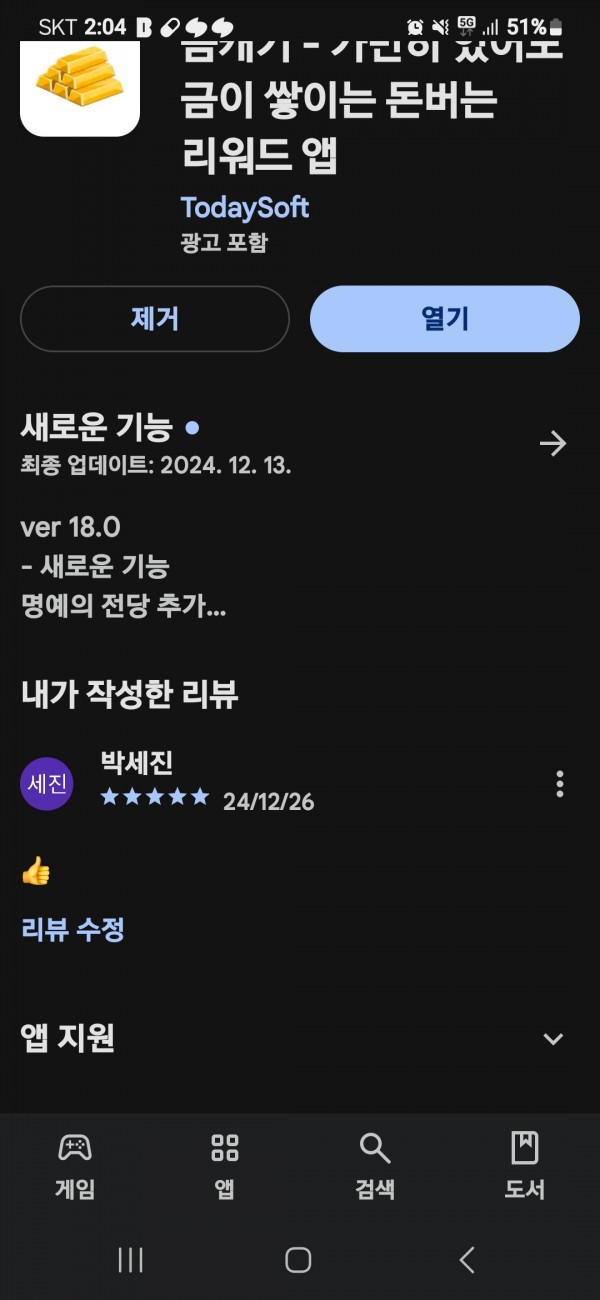The height and width of the screenshot is (1300, 600).
Task: Go to the 검색 tab
Action: click(x=375, y=1166)
